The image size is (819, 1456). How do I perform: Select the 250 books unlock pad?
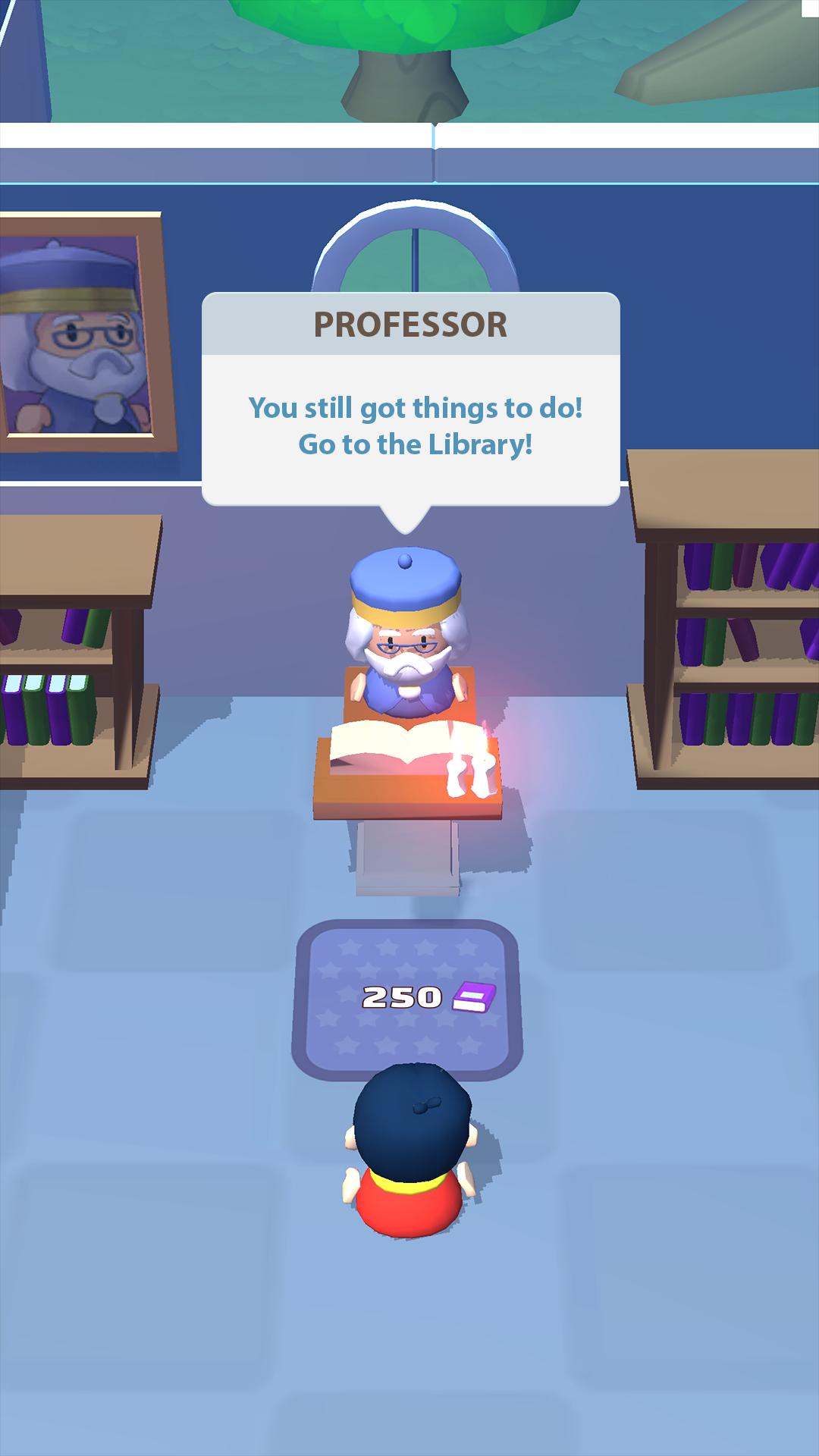point(407,999)
